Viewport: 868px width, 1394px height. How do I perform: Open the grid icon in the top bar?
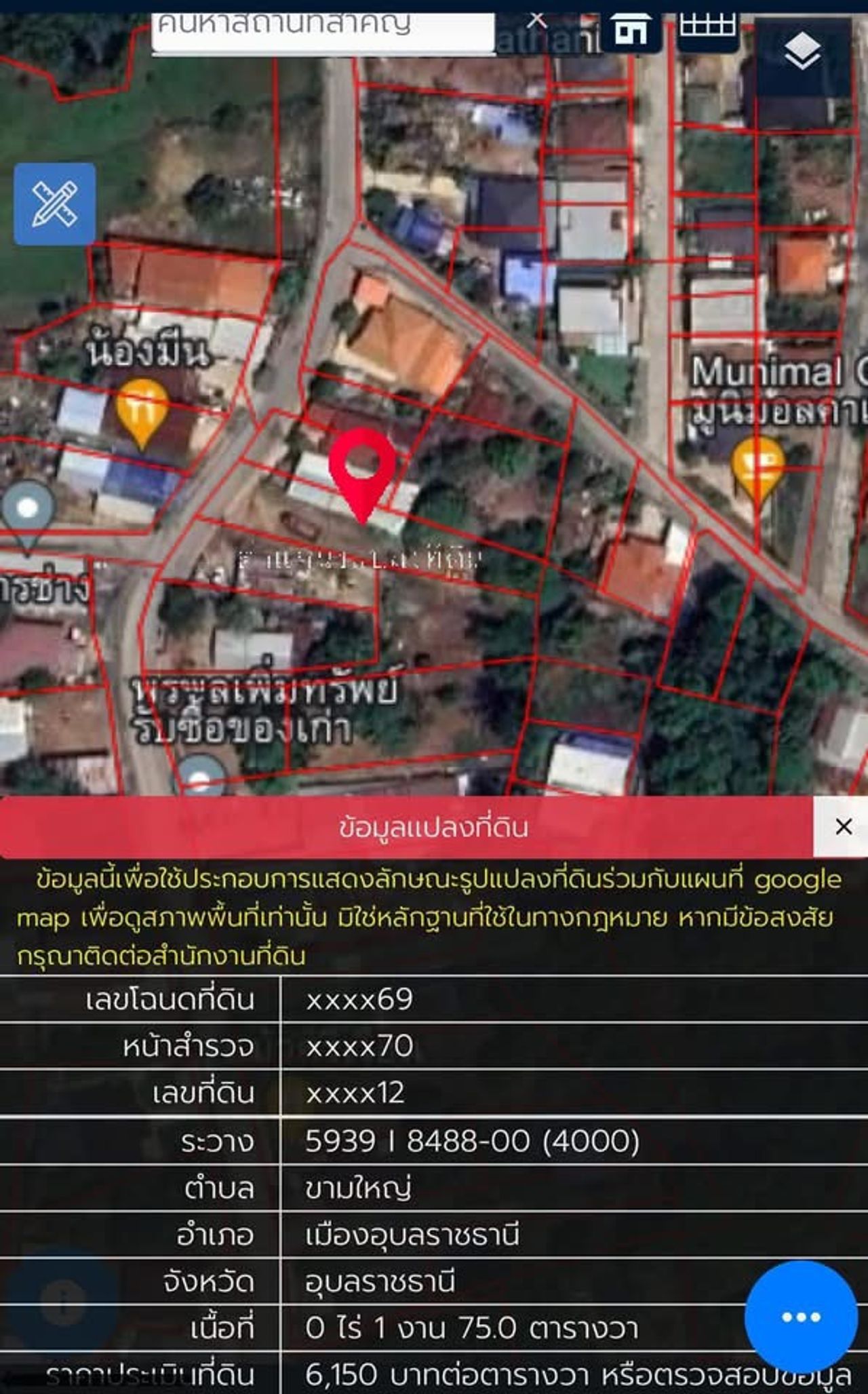tap(707, 28)
